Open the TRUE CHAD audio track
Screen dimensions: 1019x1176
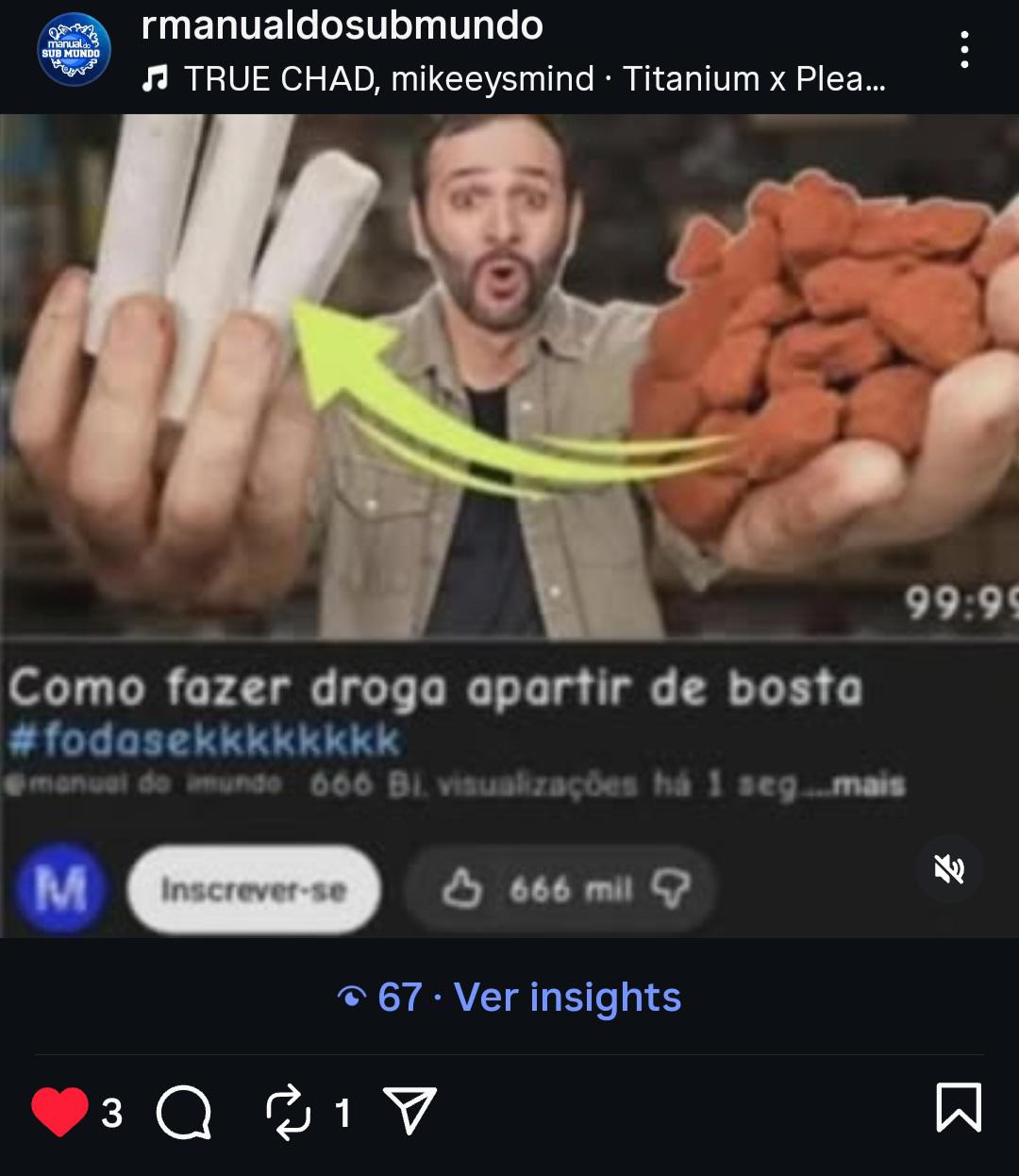(513, 79)
